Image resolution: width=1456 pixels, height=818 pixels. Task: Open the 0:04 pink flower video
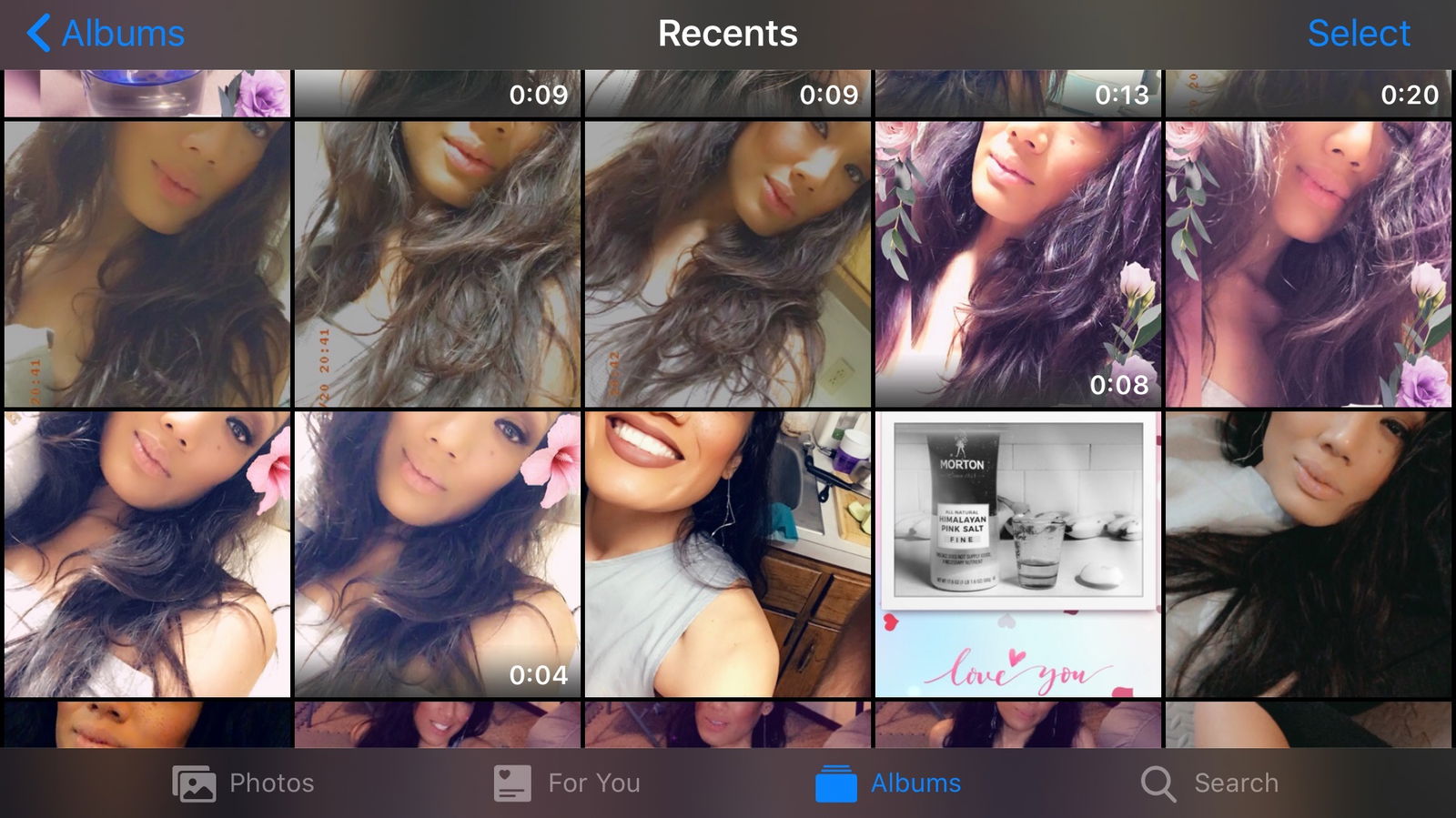(437, 553)
